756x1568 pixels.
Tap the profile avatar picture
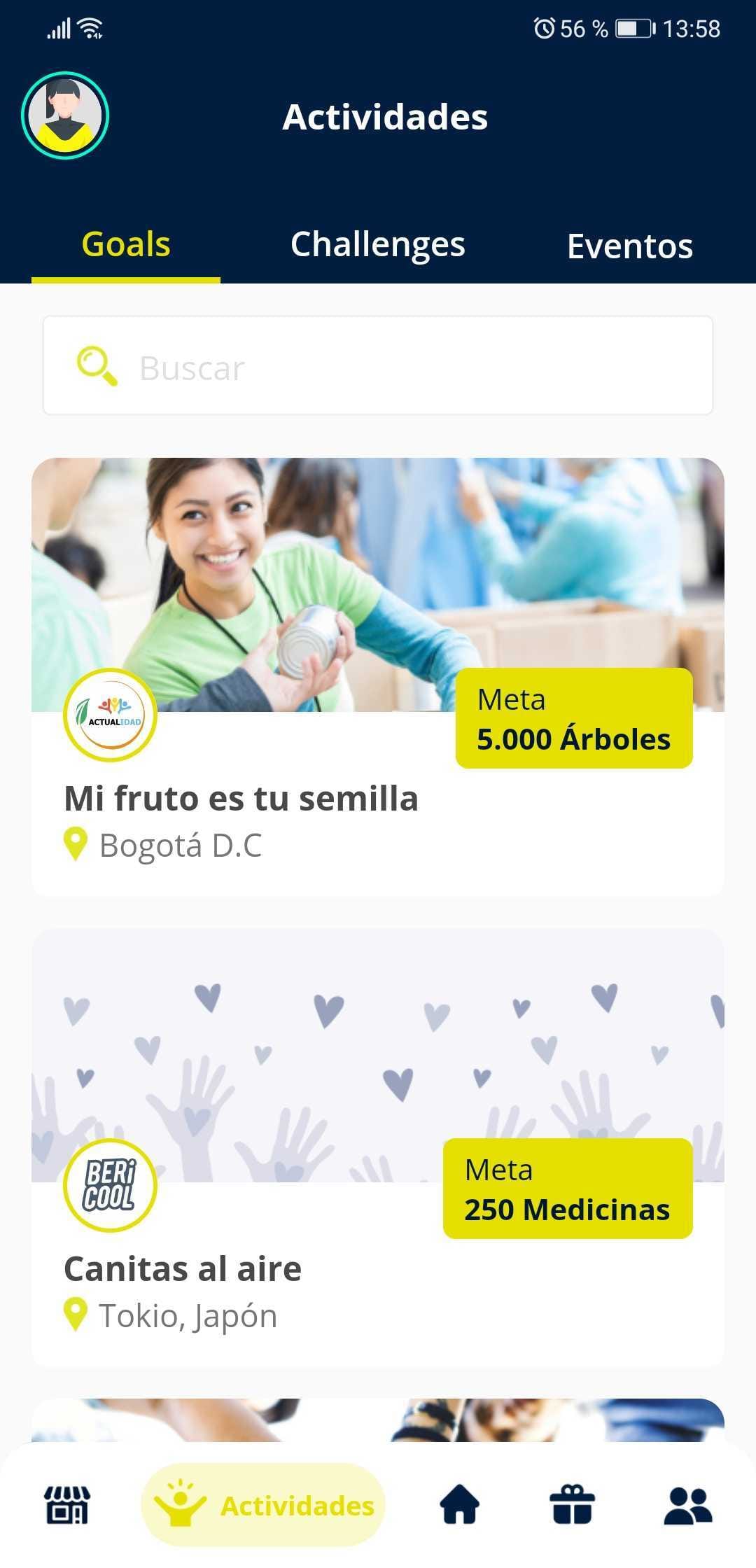click(x=65, y=115)
